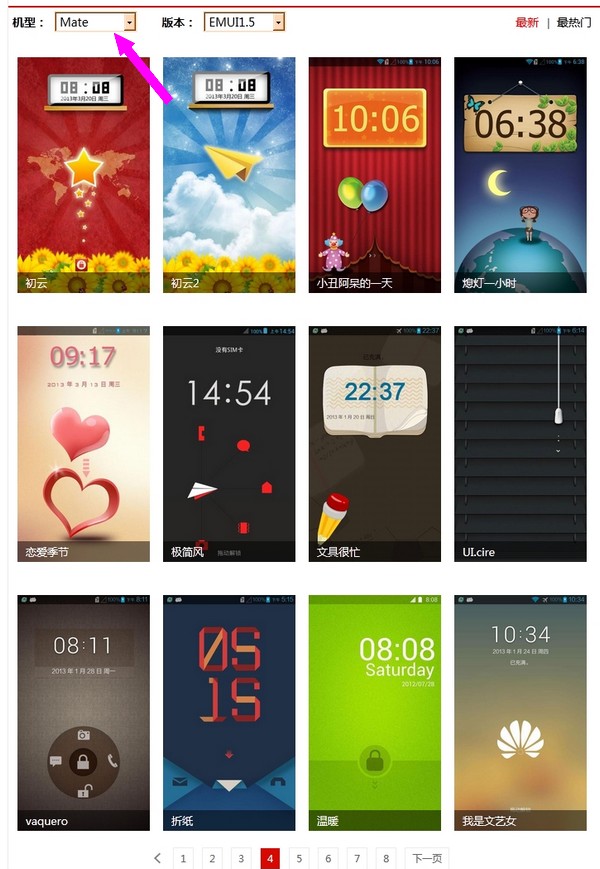The width and height of the screenshot is (600, 869).
Task: Select the 恋爱季节 theme
Action: (x=83, y=443)
